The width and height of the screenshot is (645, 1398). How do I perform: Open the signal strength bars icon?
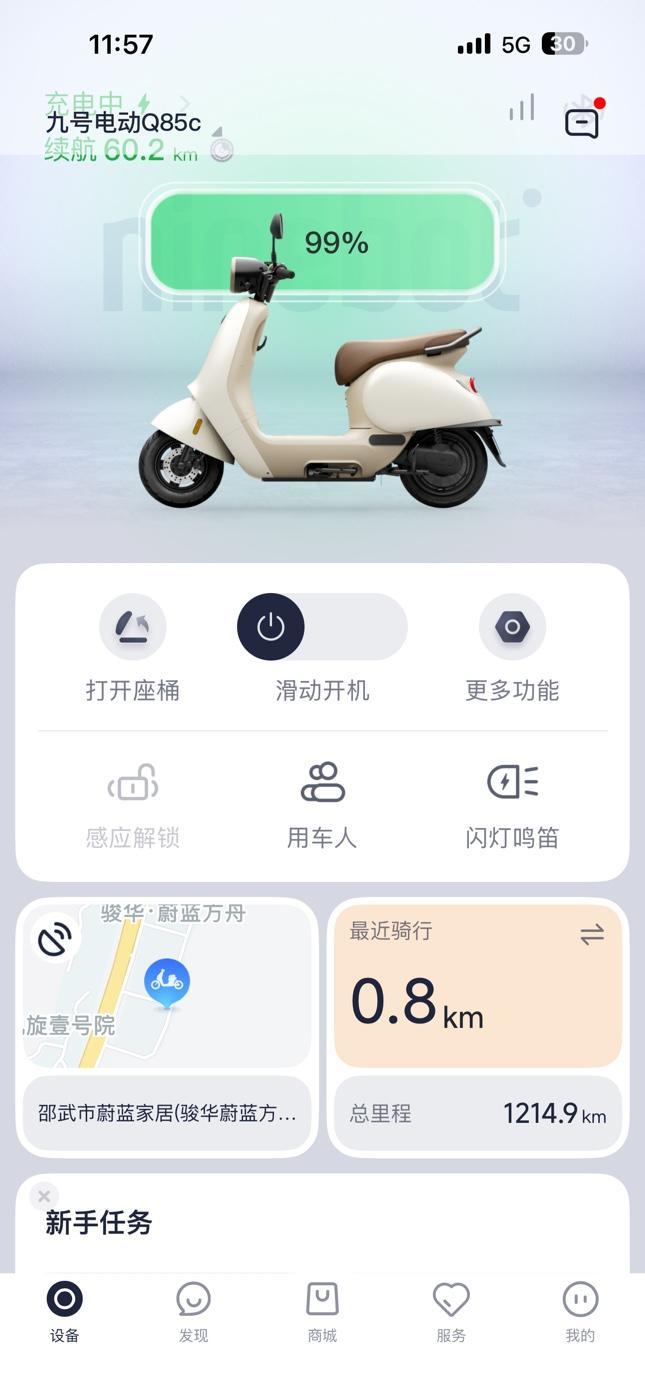click(521, 108)
